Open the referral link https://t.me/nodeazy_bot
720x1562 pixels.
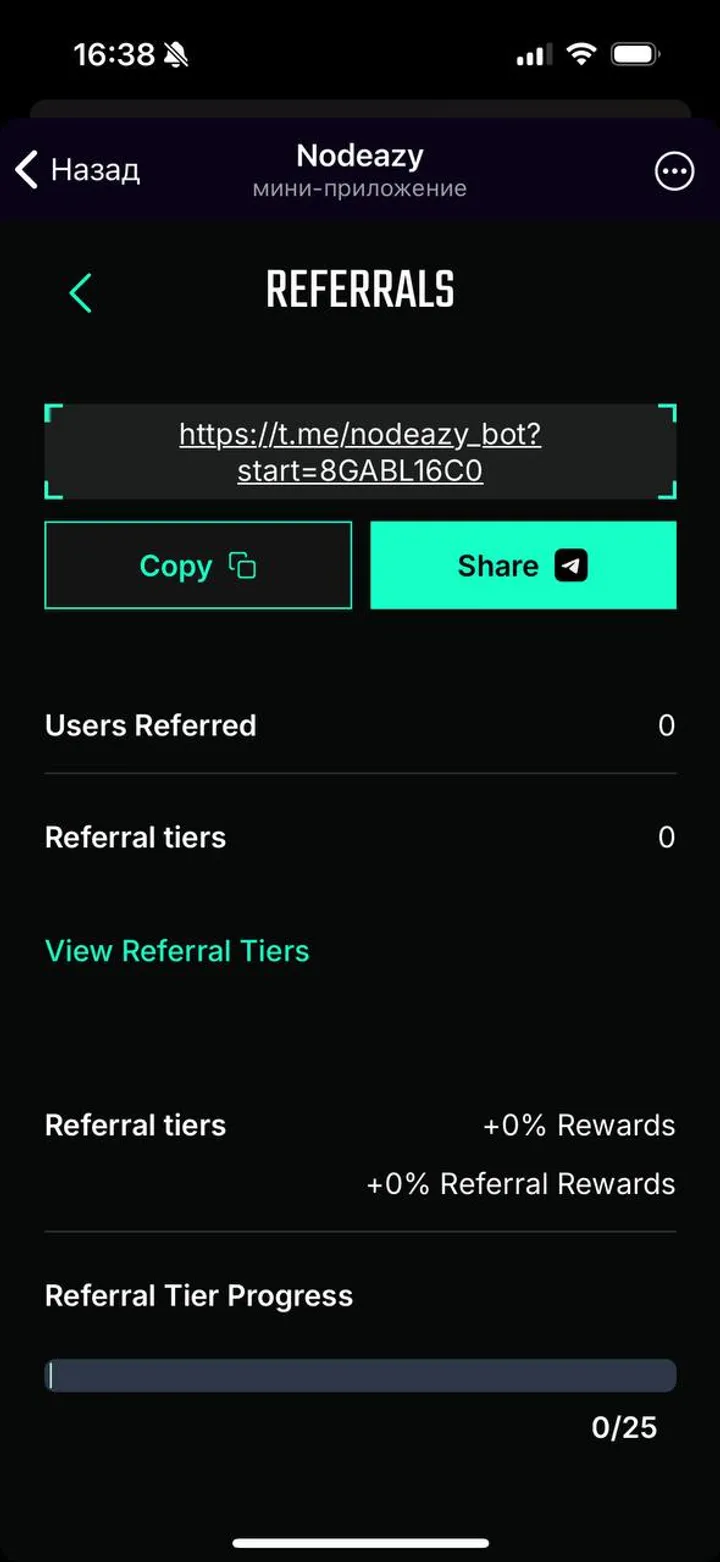pyautogui.click(x=360, y=450)
